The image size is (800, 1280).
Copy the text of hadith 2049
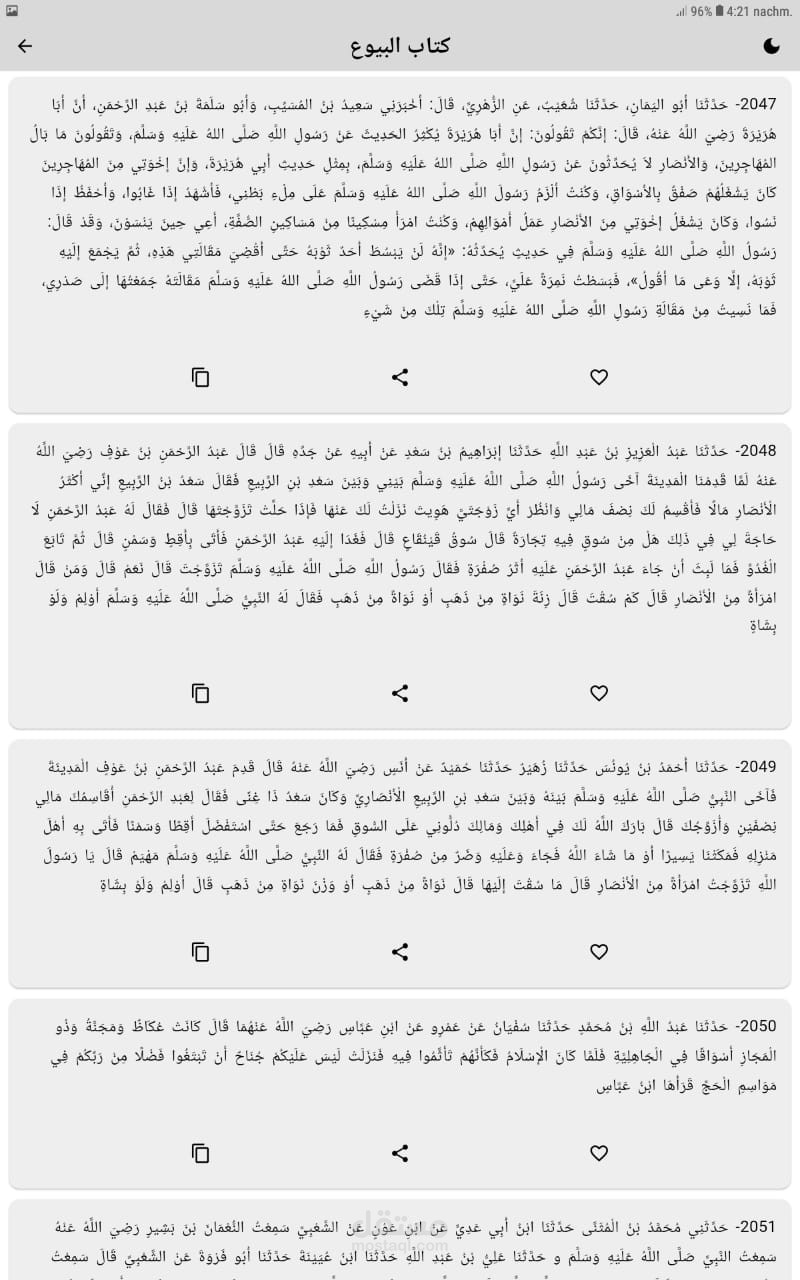(201, 951)
